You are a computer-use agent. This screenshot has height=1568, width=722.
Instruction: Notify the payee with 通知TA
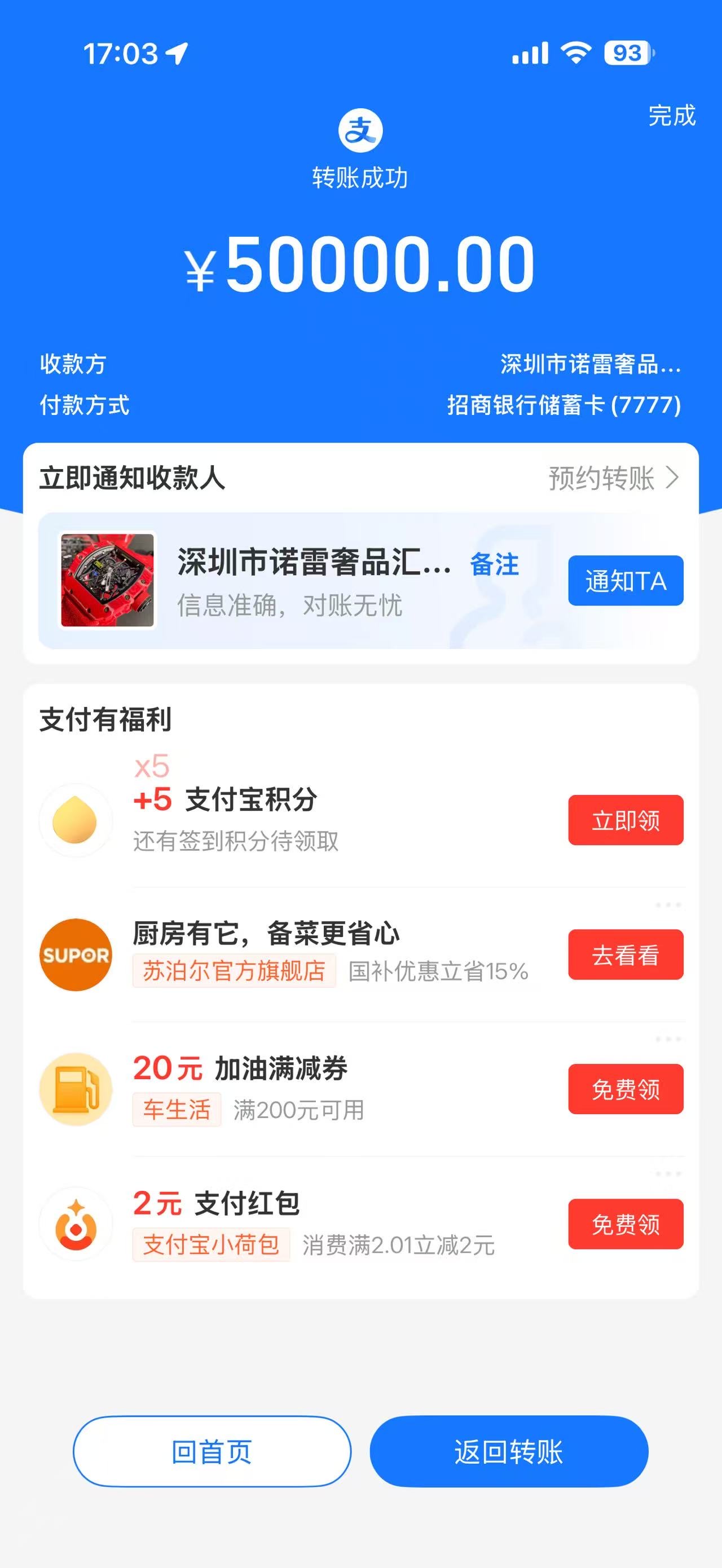pos(625,581)
